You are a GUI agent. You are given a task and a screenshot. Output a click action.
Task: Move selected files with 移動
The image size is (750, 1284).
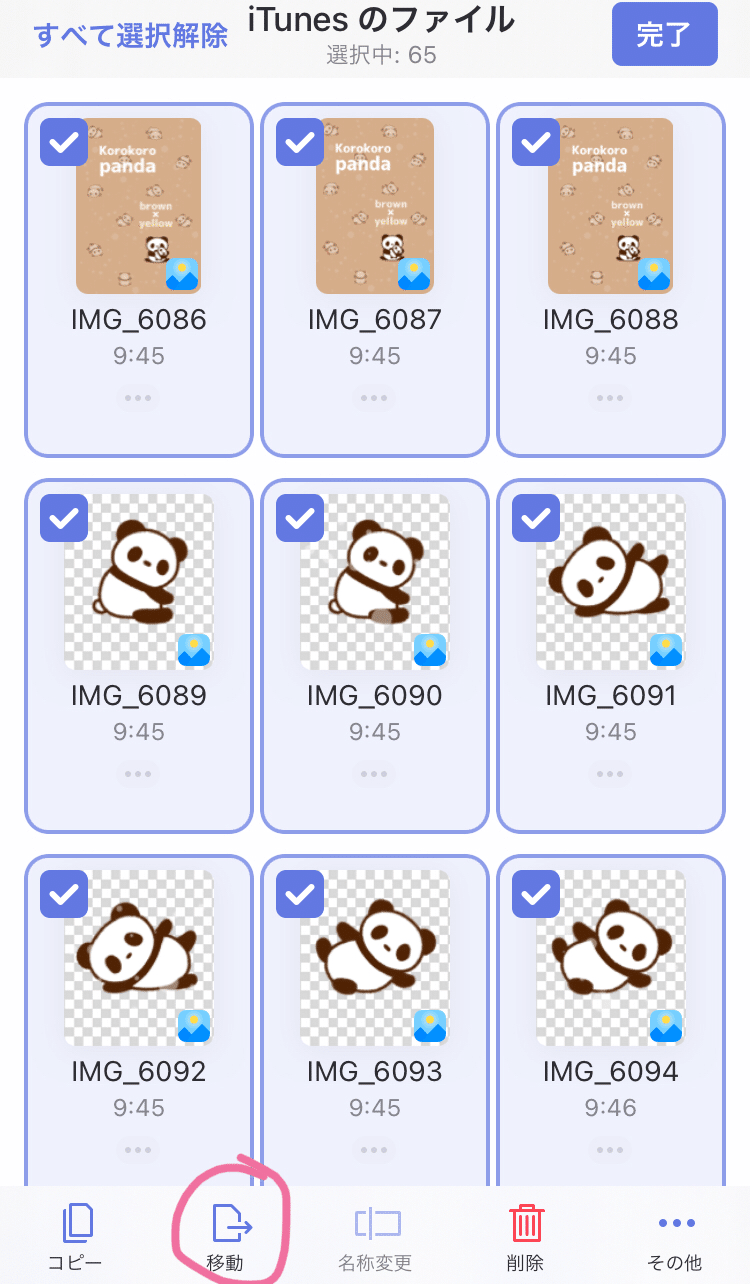click(x=226, y=1236)
